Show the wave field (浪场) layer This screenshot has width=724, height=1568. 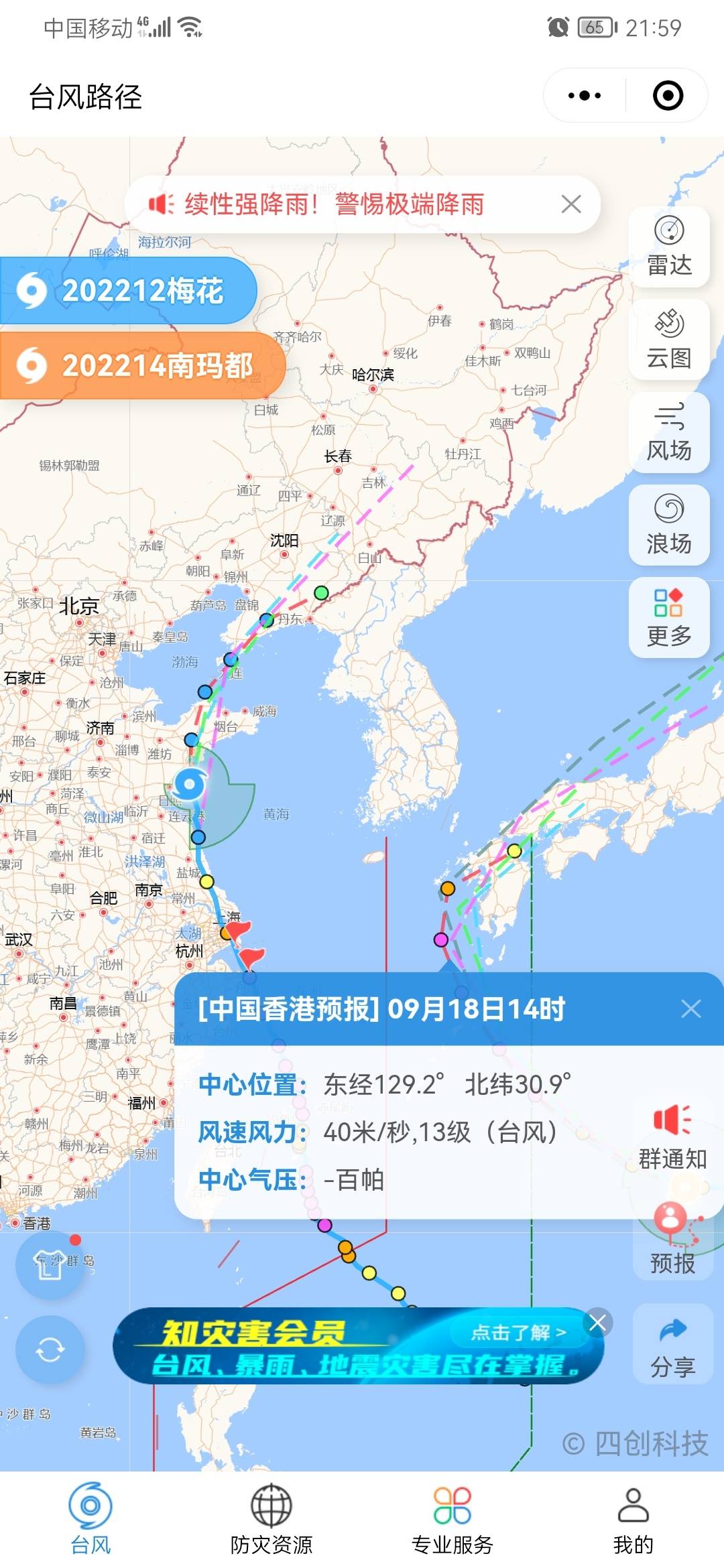(x=669, y=525)
